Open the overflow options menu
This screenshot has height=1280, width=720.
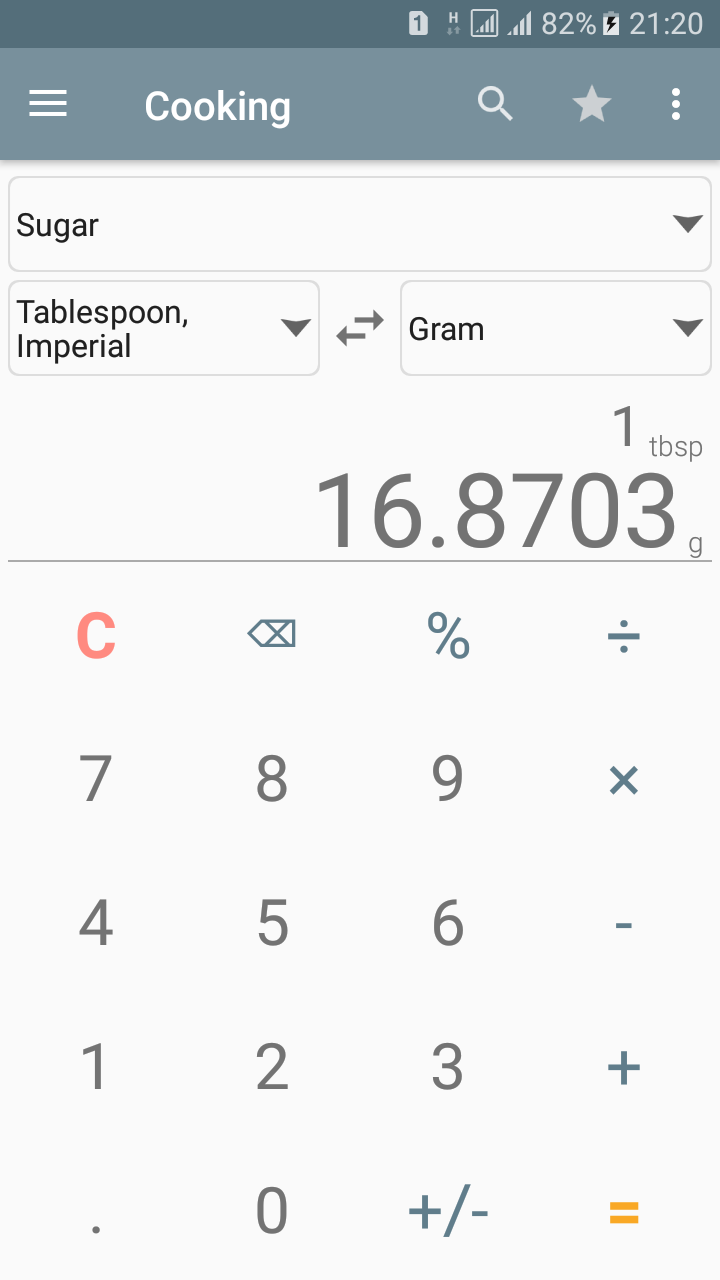[675, 104]
